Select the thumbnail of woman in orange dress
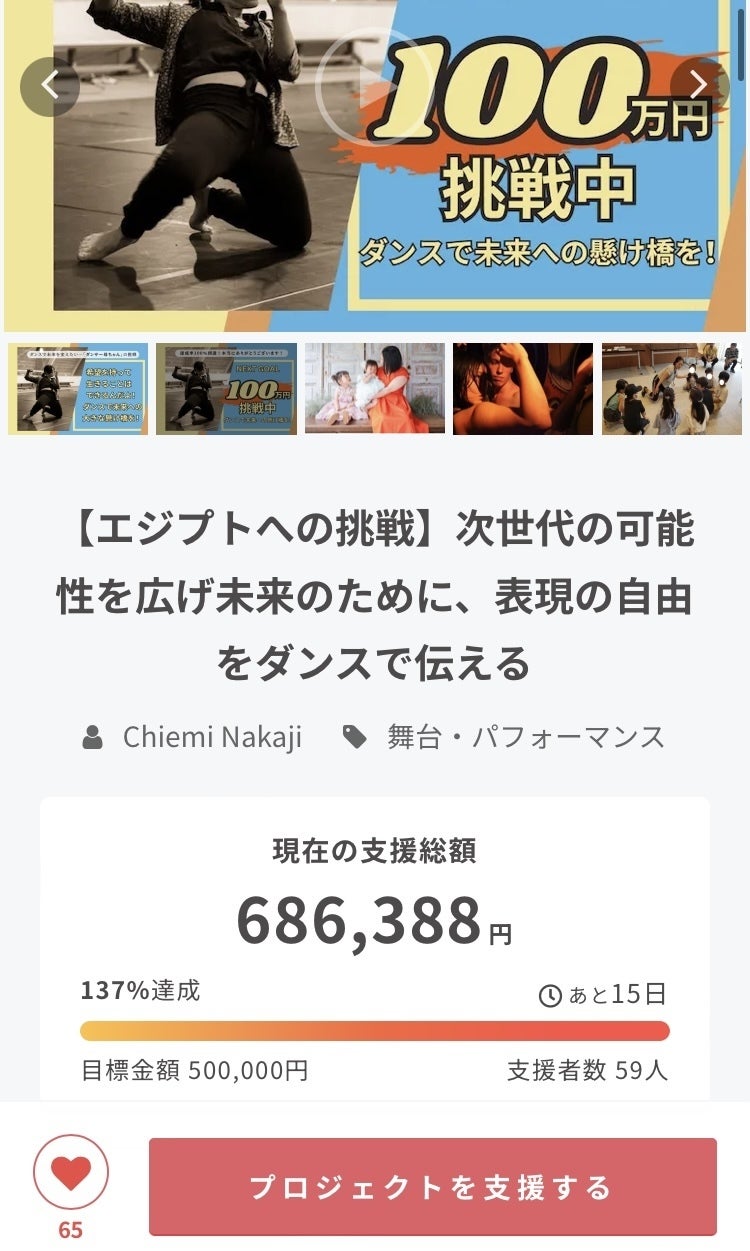 pos(375,389)
